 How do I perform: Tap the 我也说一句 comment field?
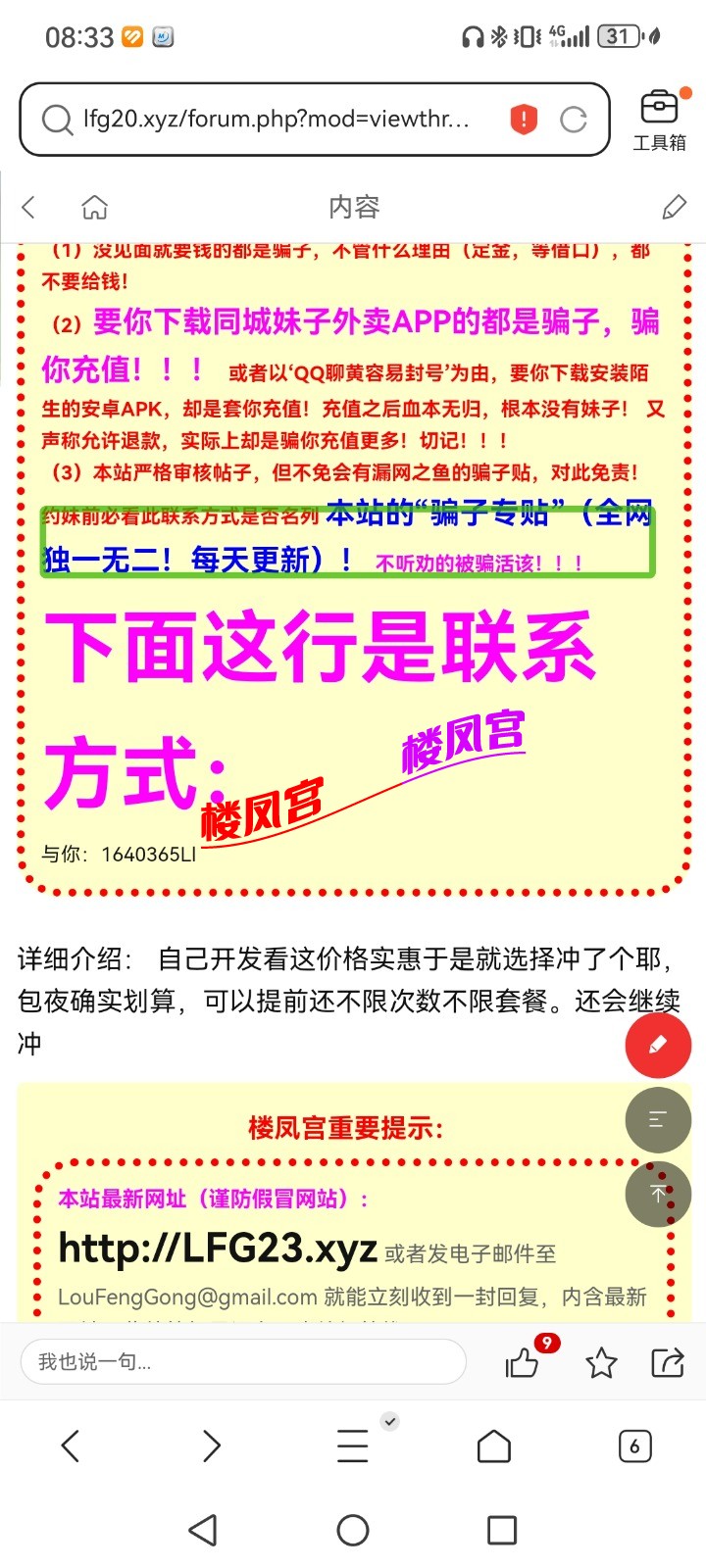pos(242,1361)
